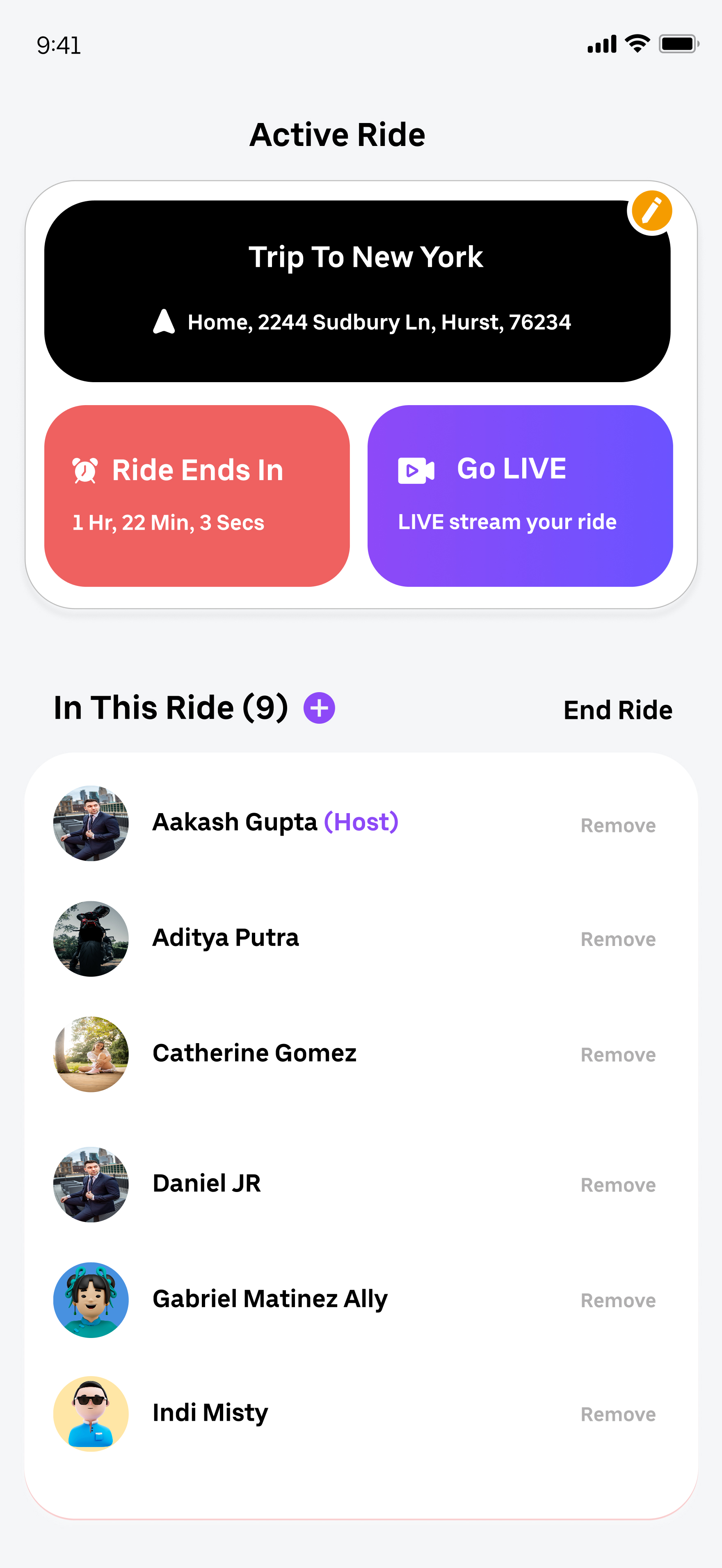Remove Catherine Gomez from the ride
The height and width of the screenshot is (1568, 722).
pos(617,1054)
